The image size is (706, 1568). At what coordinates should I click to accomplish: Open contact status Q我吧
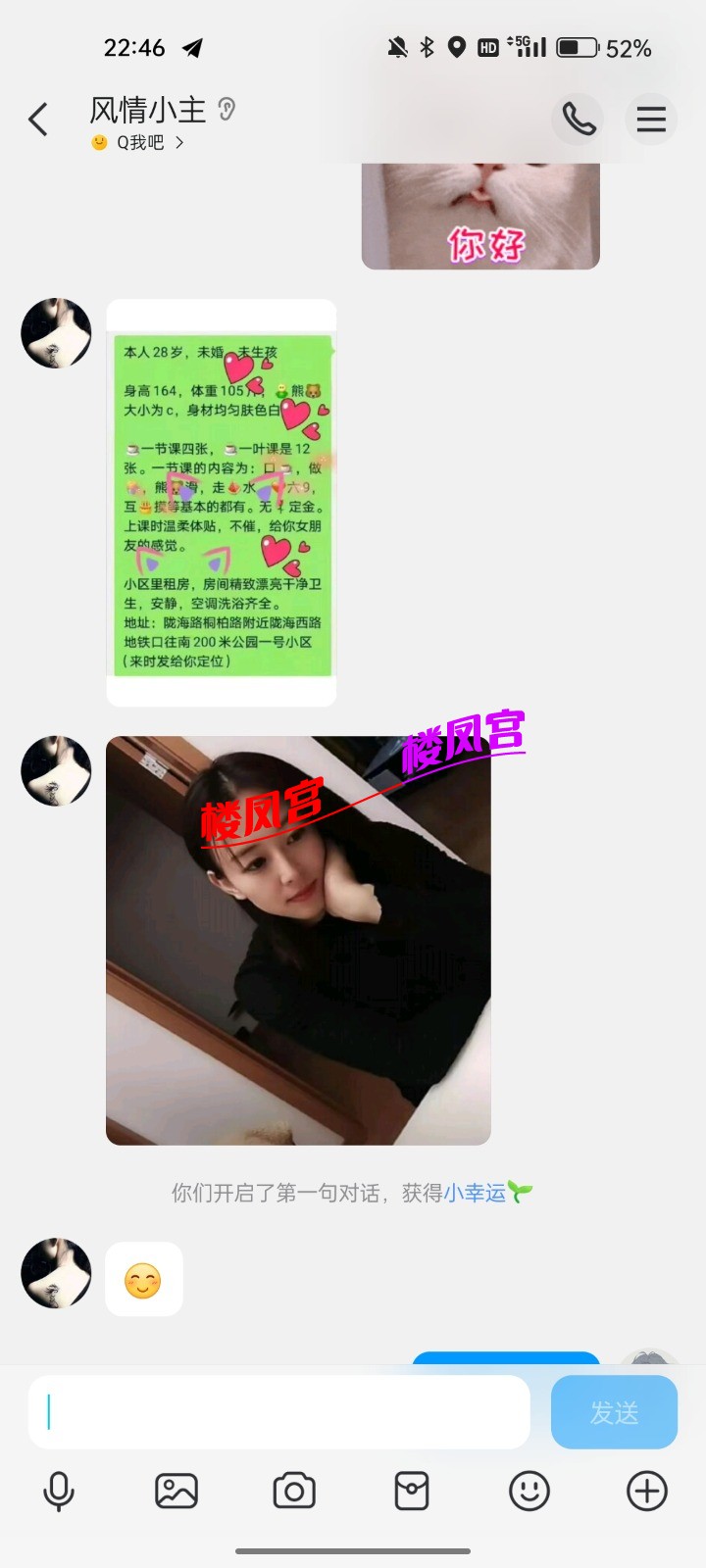(139, 143)
